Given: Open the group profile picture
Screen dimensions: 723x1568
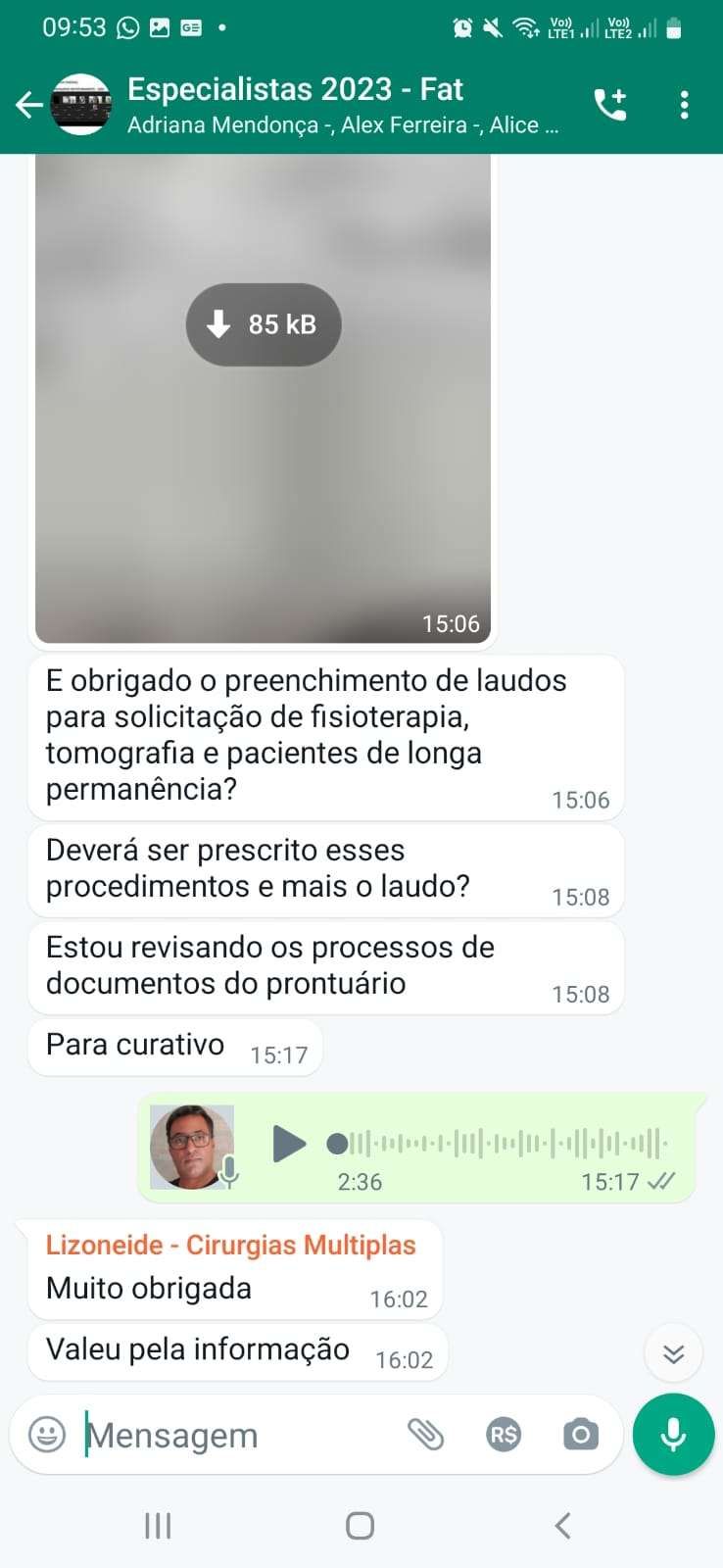Looking at the screenshot, I should (x=80, y=105).
